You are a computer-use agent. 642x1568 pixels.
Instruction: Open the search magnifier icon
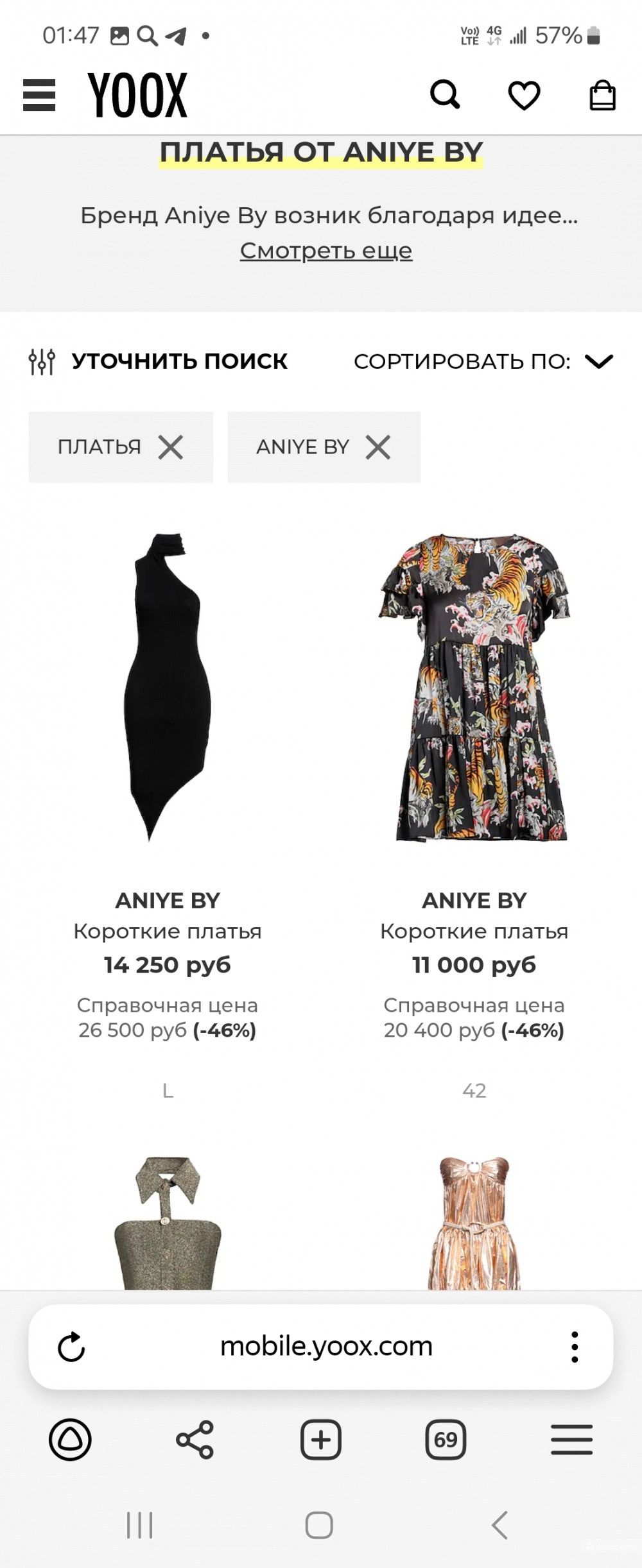[x=445, y=95]
